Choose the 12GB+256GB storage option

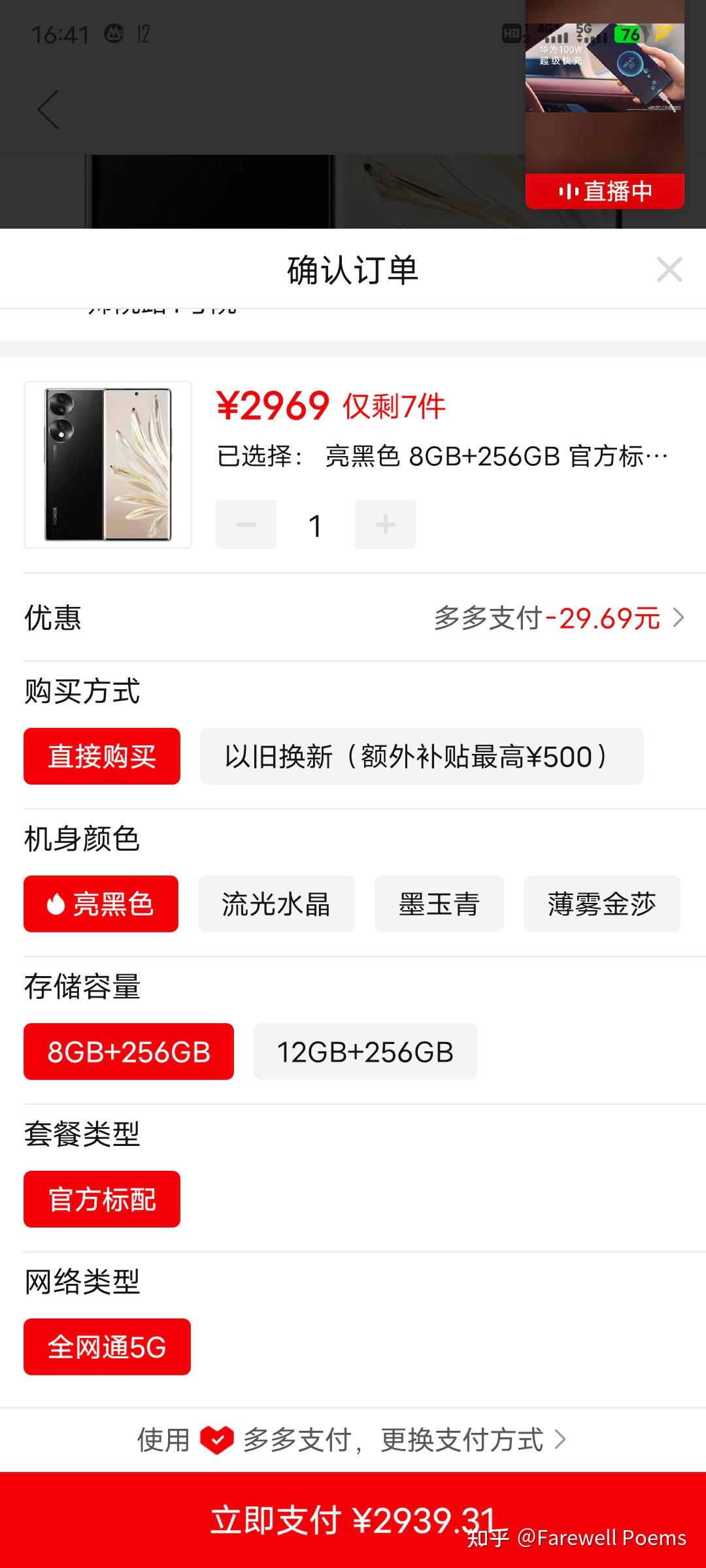pyautogui.click(x=364, y=1051)
